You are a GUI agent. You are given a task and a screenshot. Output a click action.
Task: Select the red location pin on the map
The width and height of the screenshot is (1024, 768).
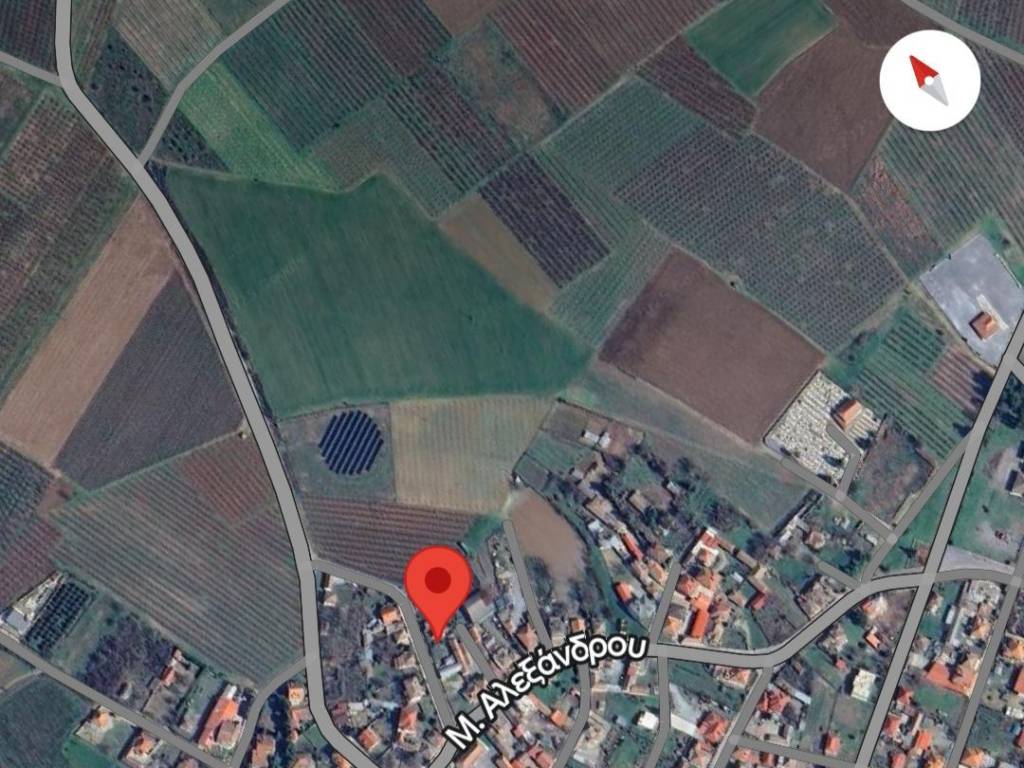click(x=438, y=585)
